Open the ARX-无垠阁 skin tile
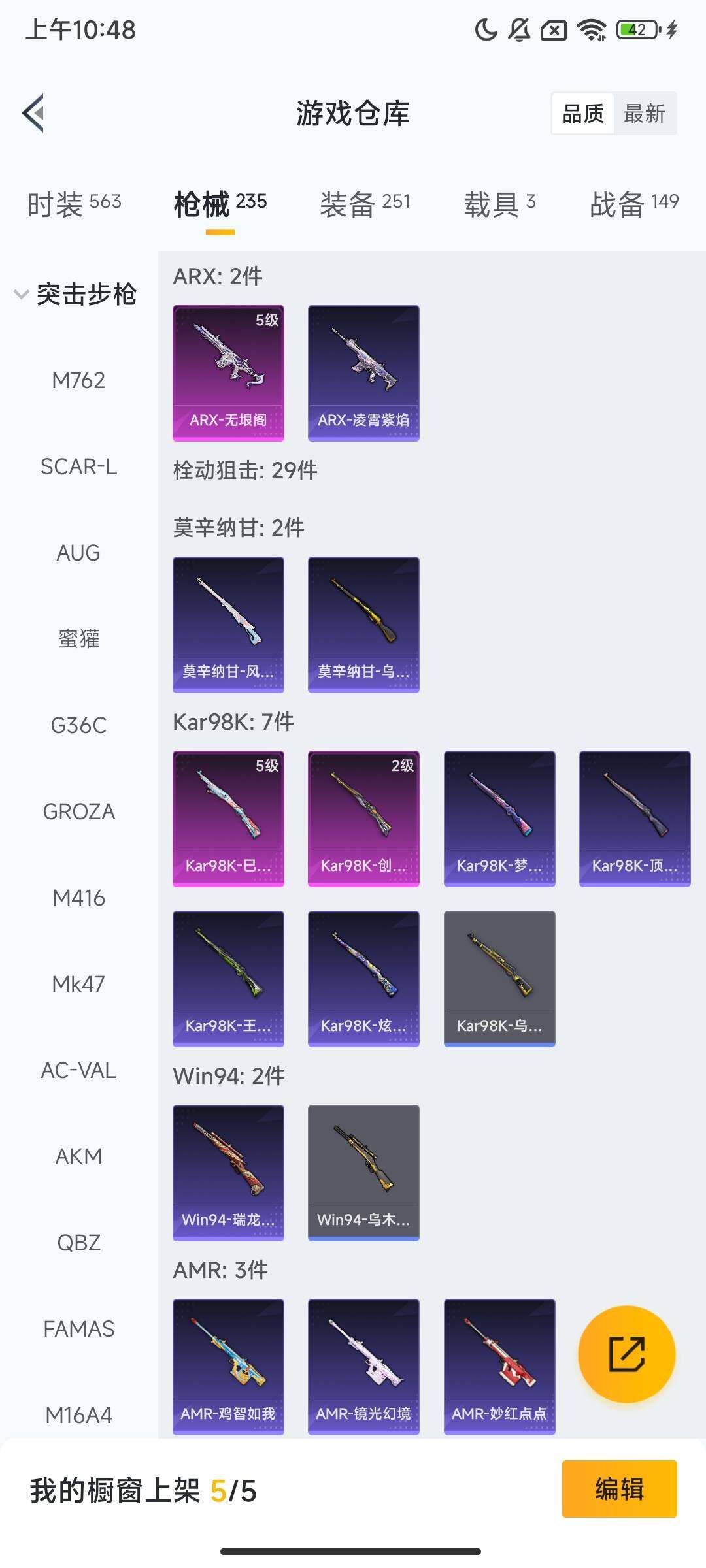706x1568 pixels. tap(228, 373)
